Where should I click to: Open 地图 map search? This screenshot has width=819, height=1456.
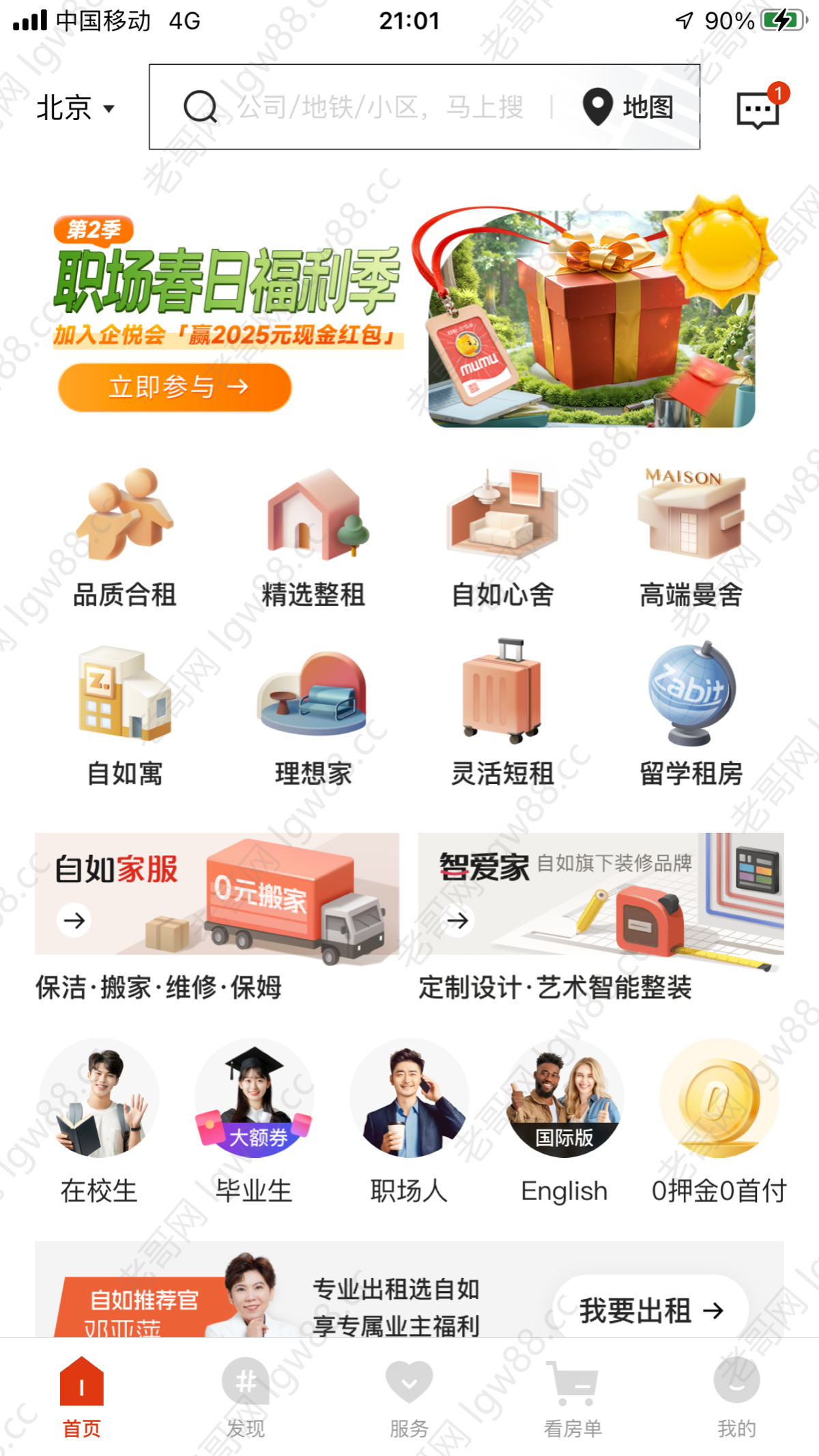click(629, 107)
